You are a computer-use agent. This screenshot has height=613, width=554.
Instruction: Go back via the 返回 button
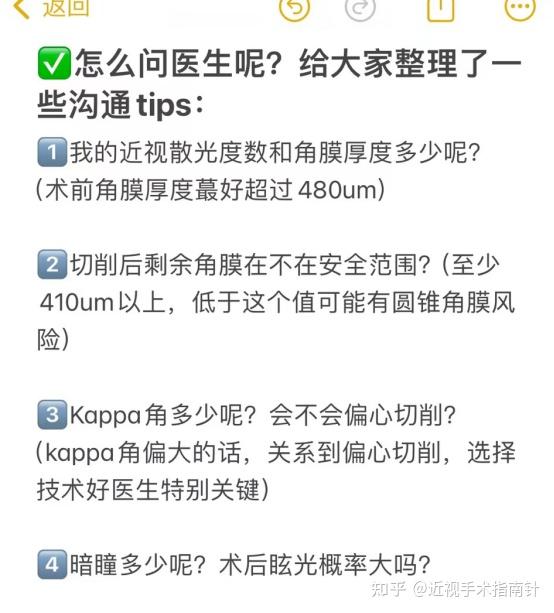(x=51, y=8)
